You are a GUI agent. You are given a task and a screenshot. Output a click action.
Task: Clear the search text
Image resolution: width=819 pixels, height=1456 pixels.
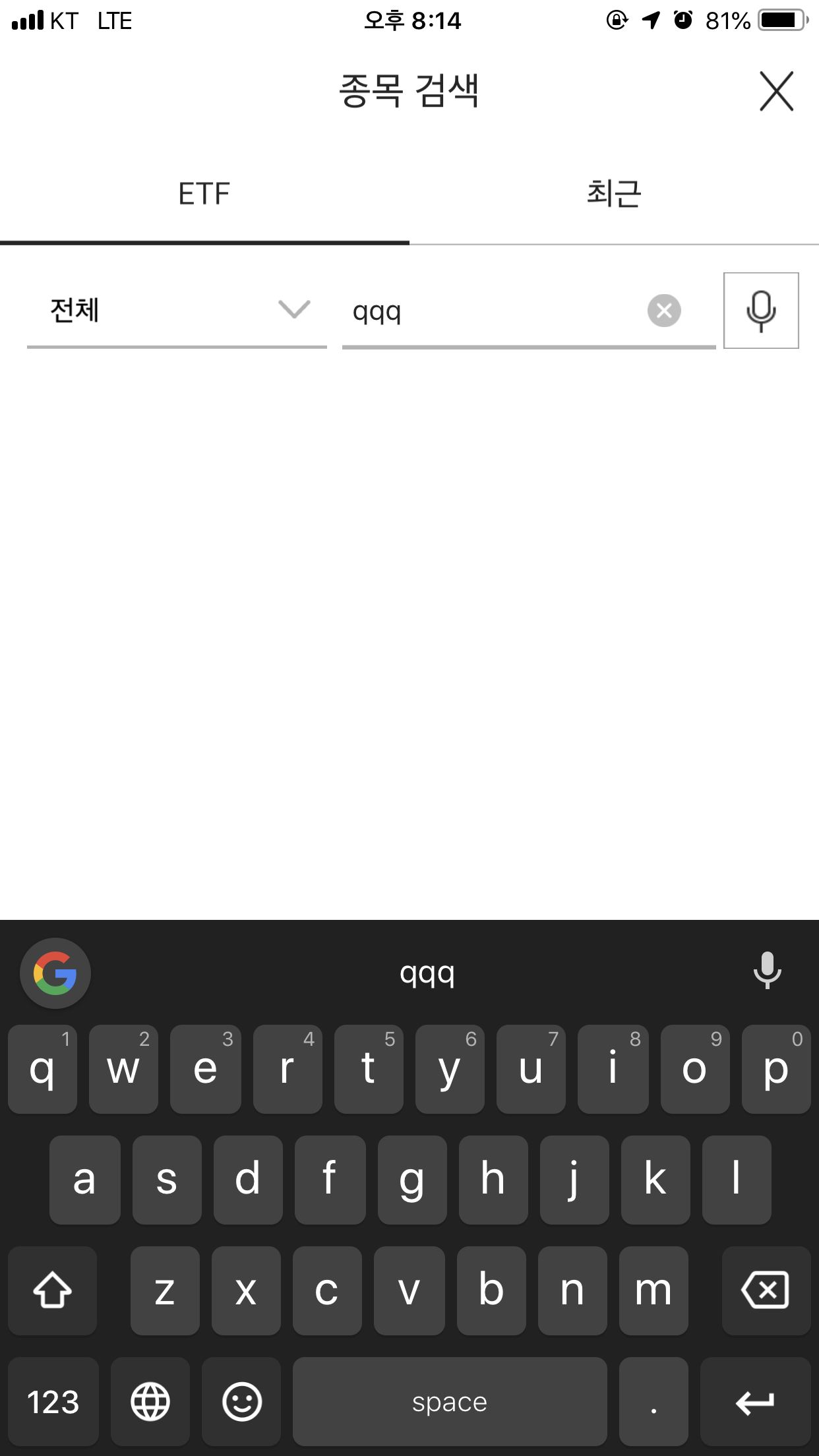664,311
